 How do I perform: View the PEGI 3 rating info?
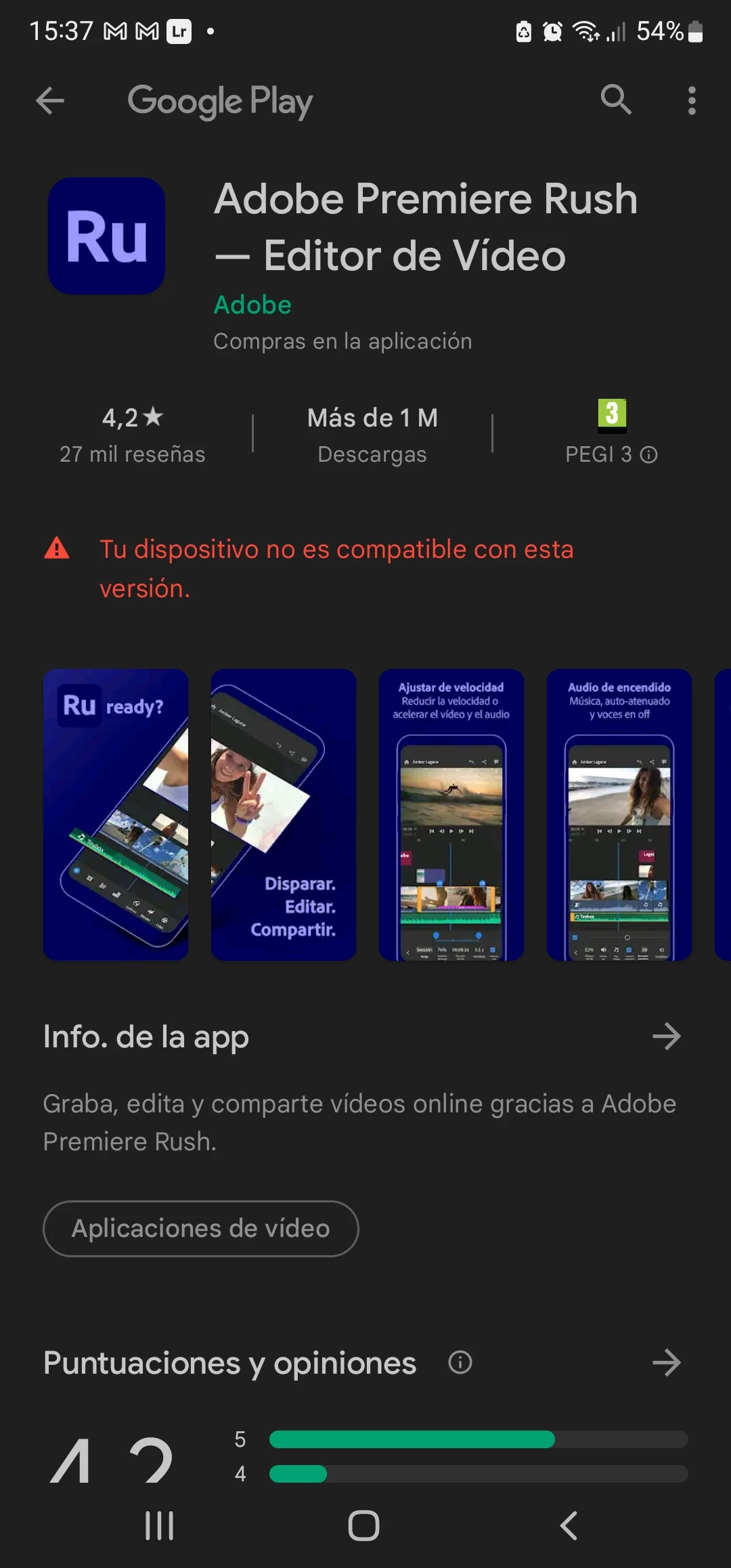(x=648, y=454)
